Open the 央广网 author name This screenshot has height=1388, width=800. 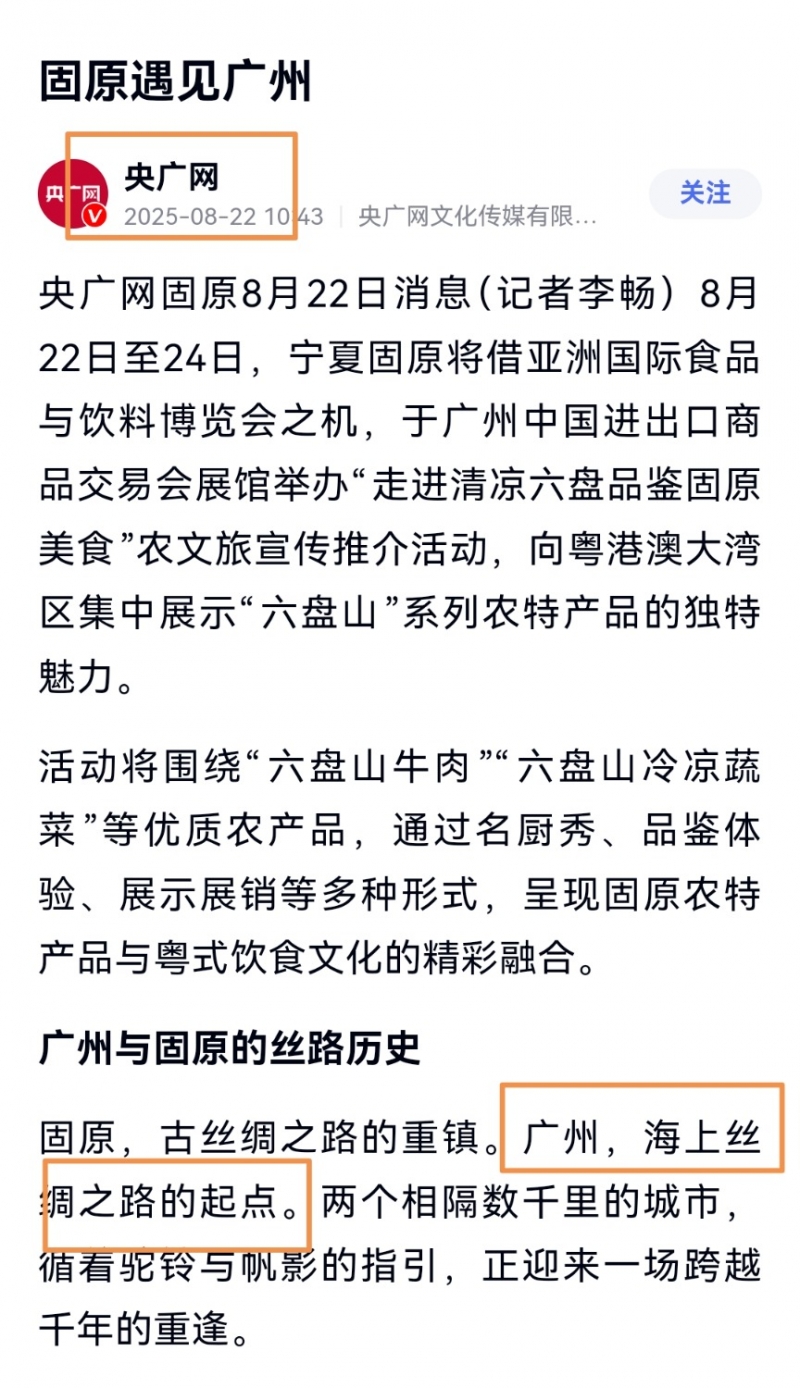pyautogui.click(x=171, y=177)
